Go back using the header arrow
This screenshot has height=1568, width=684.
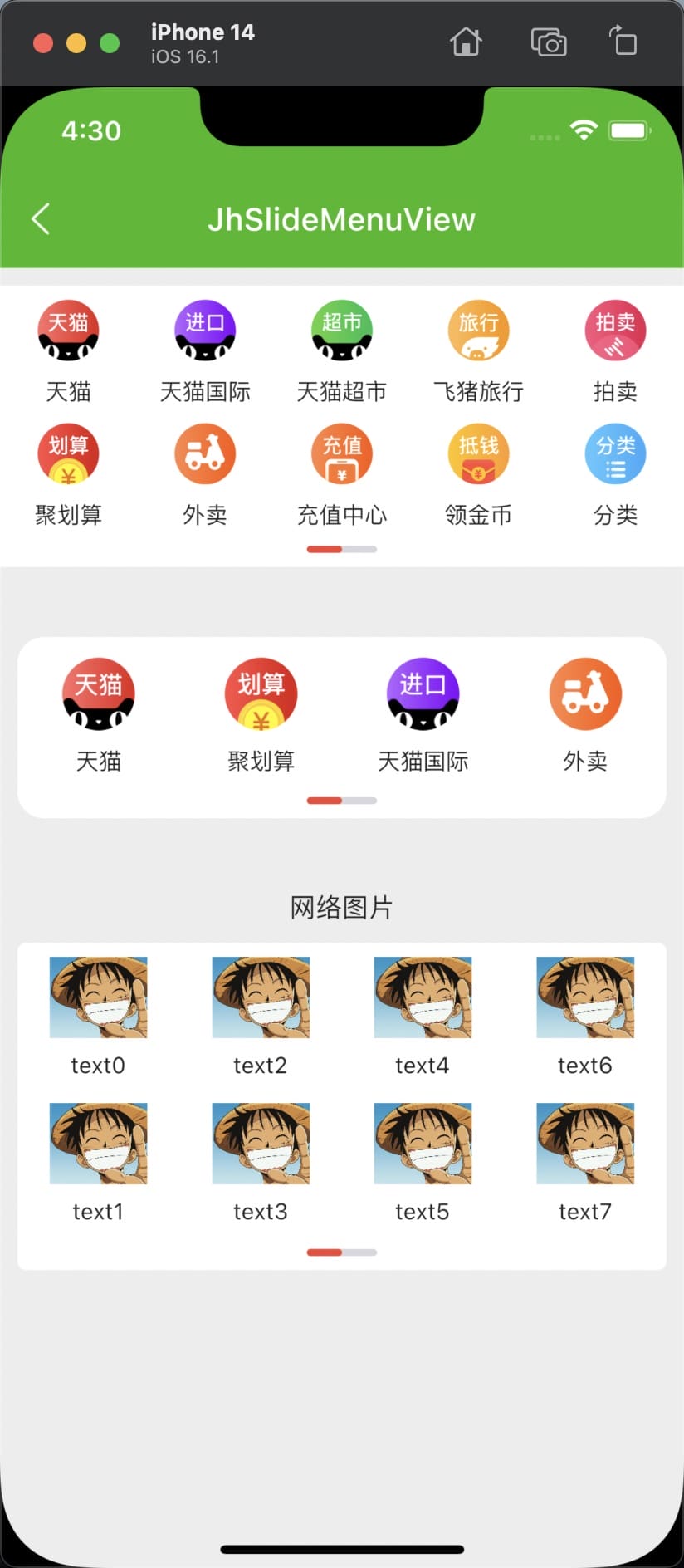pyautogui.click(x=41, y=219)
